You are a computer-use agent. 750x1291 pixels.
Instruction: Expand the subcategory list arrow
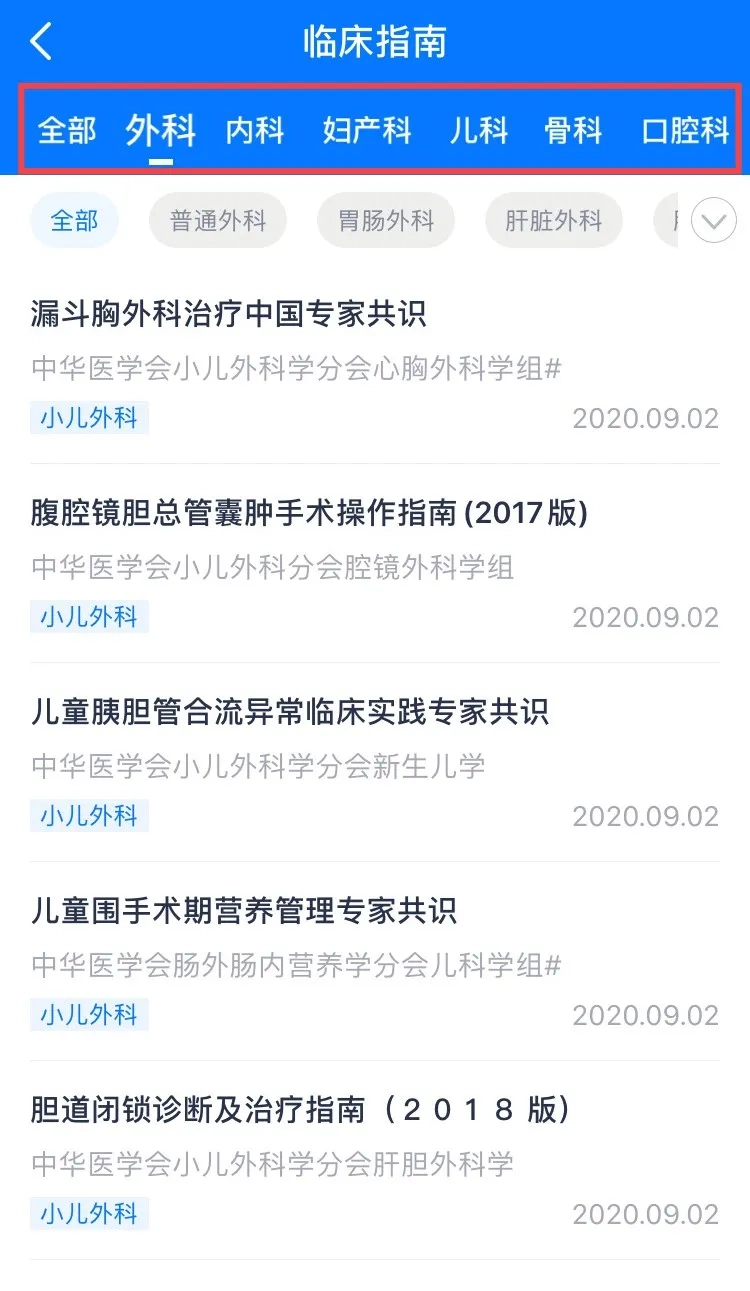click(x=713, y=221)
